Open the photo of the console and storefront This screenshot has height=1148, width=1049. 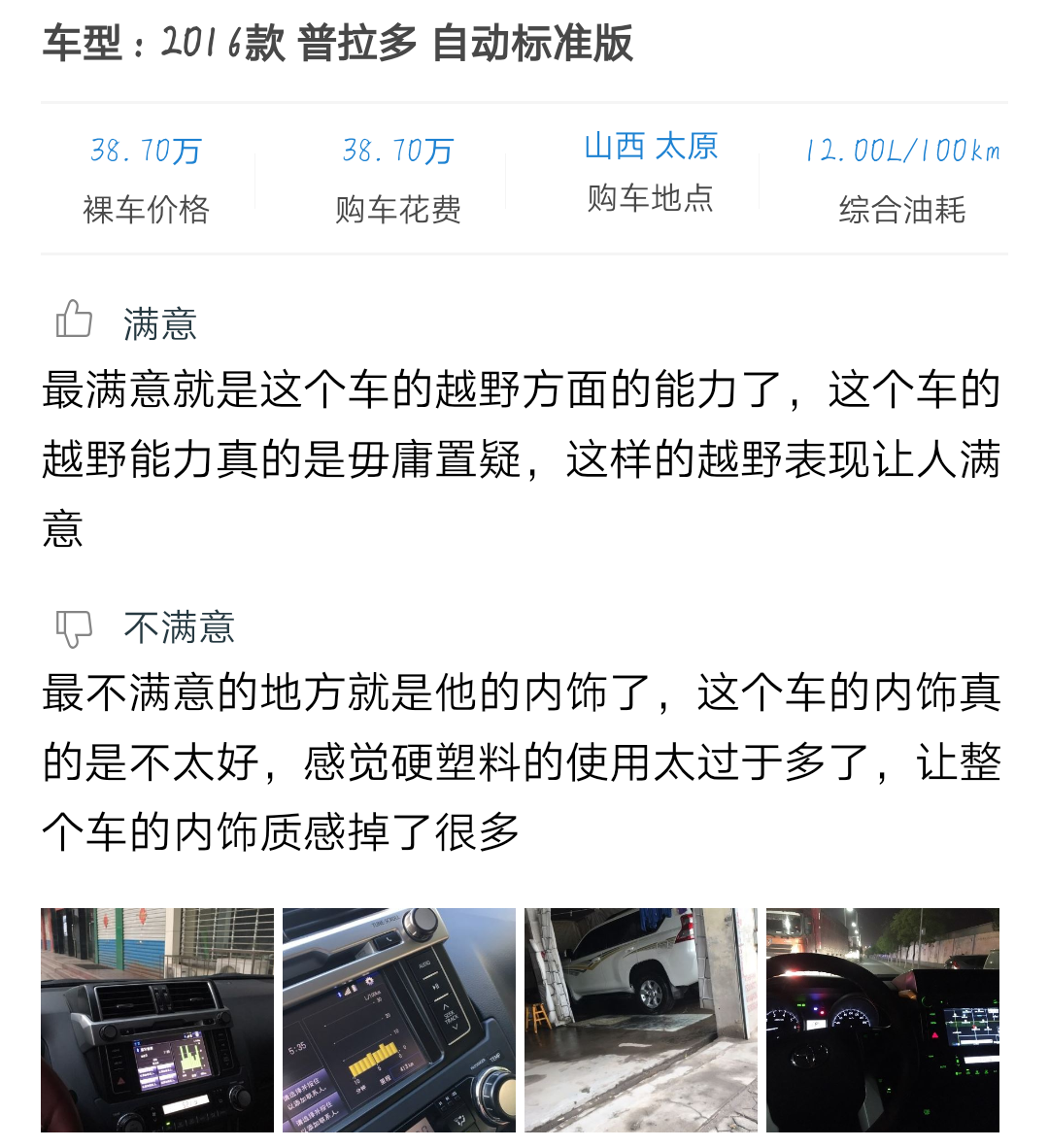click(x=157, y=1020)
